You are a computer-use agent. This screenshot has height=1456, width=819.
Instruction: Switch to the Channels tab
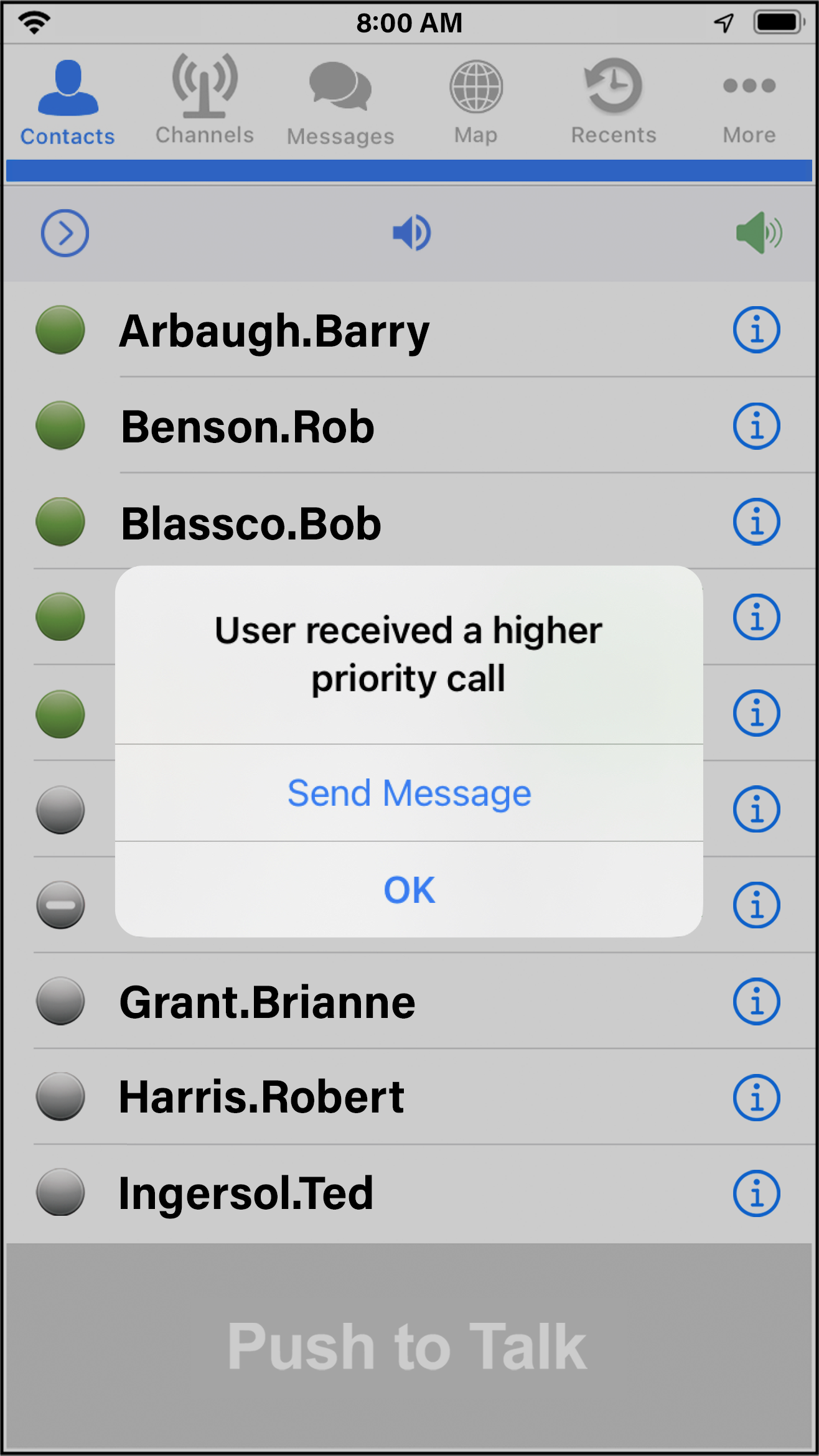(x=204, y=100)
